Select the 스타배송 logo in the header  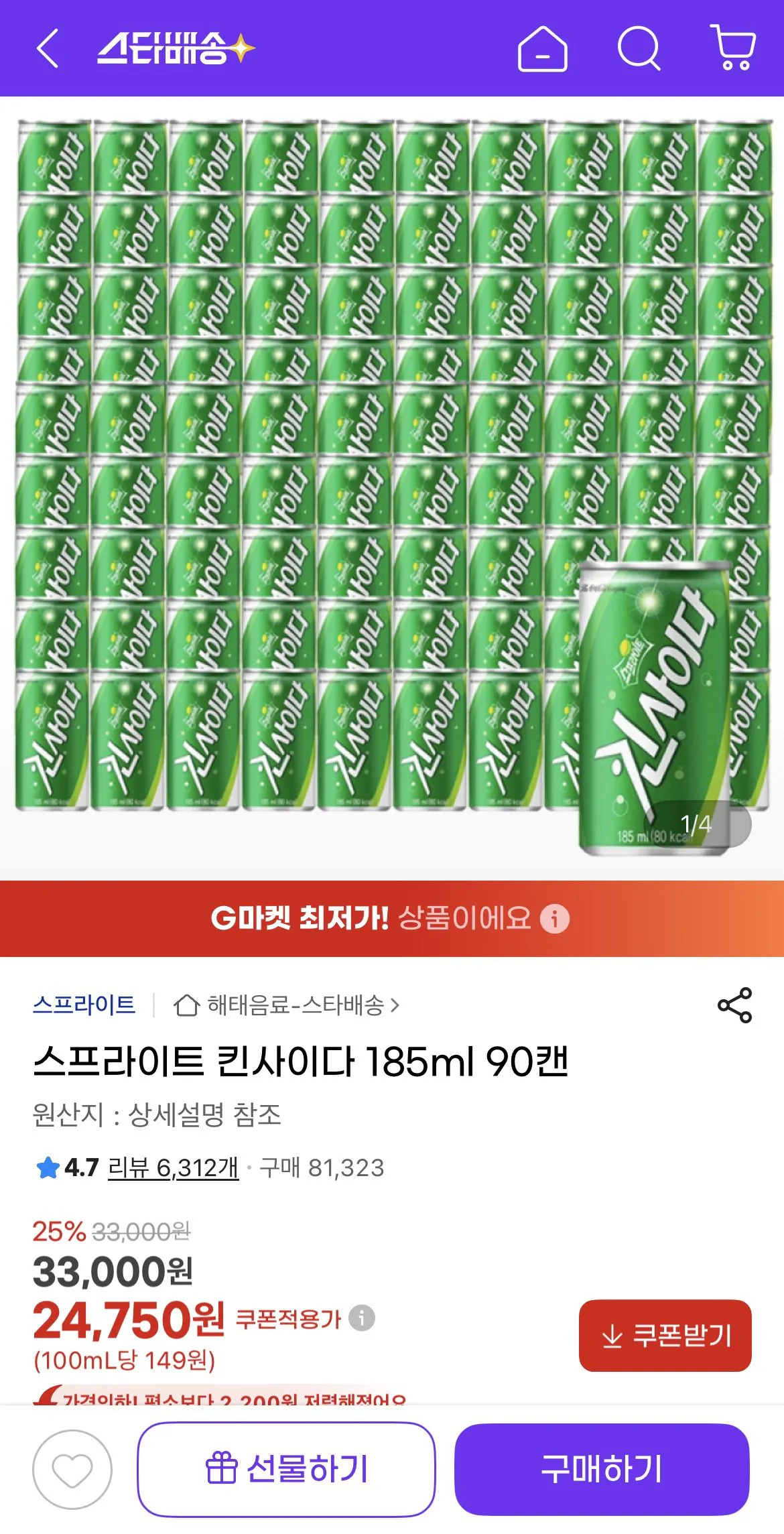[171, 48]
